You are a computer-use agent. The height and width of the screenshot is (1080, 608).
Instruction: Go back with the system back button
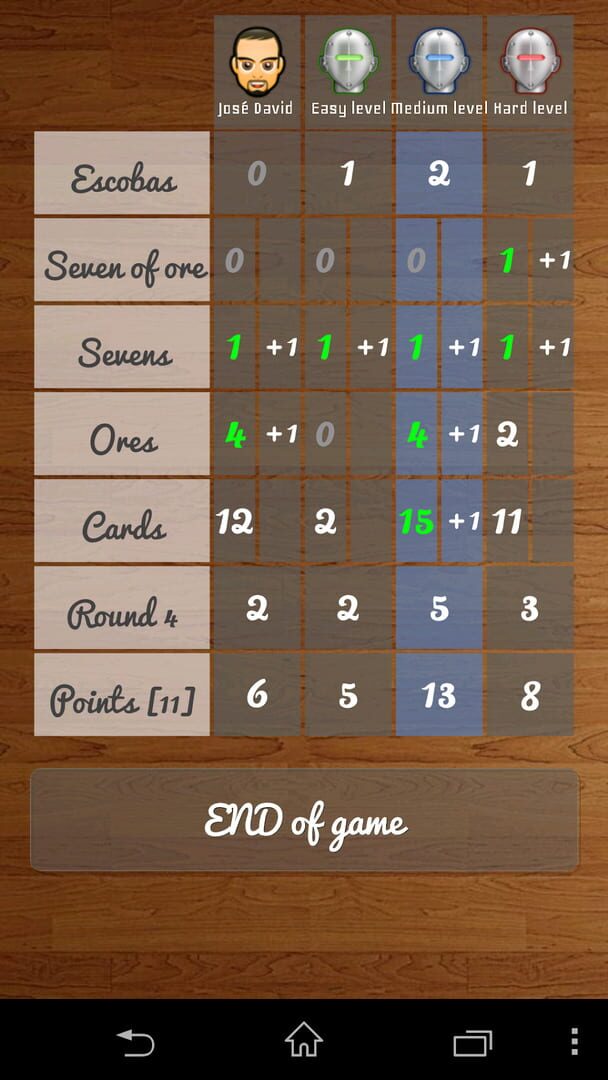135,1042
